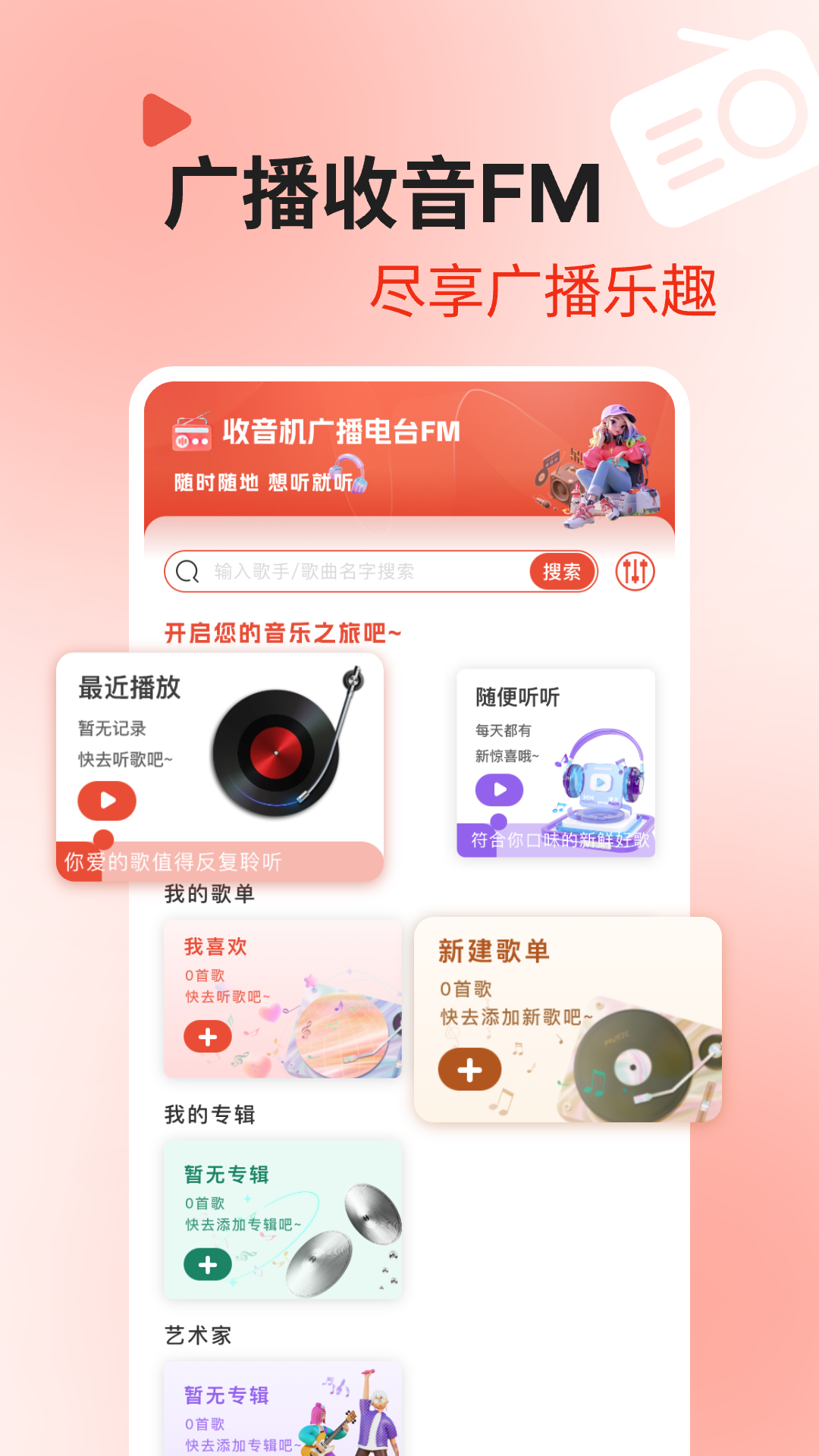Image resolution: width=819 pixels, height=1456 pixels.
Task: Open the equalizer icon beside the search bar
Action: coord(635,573)
